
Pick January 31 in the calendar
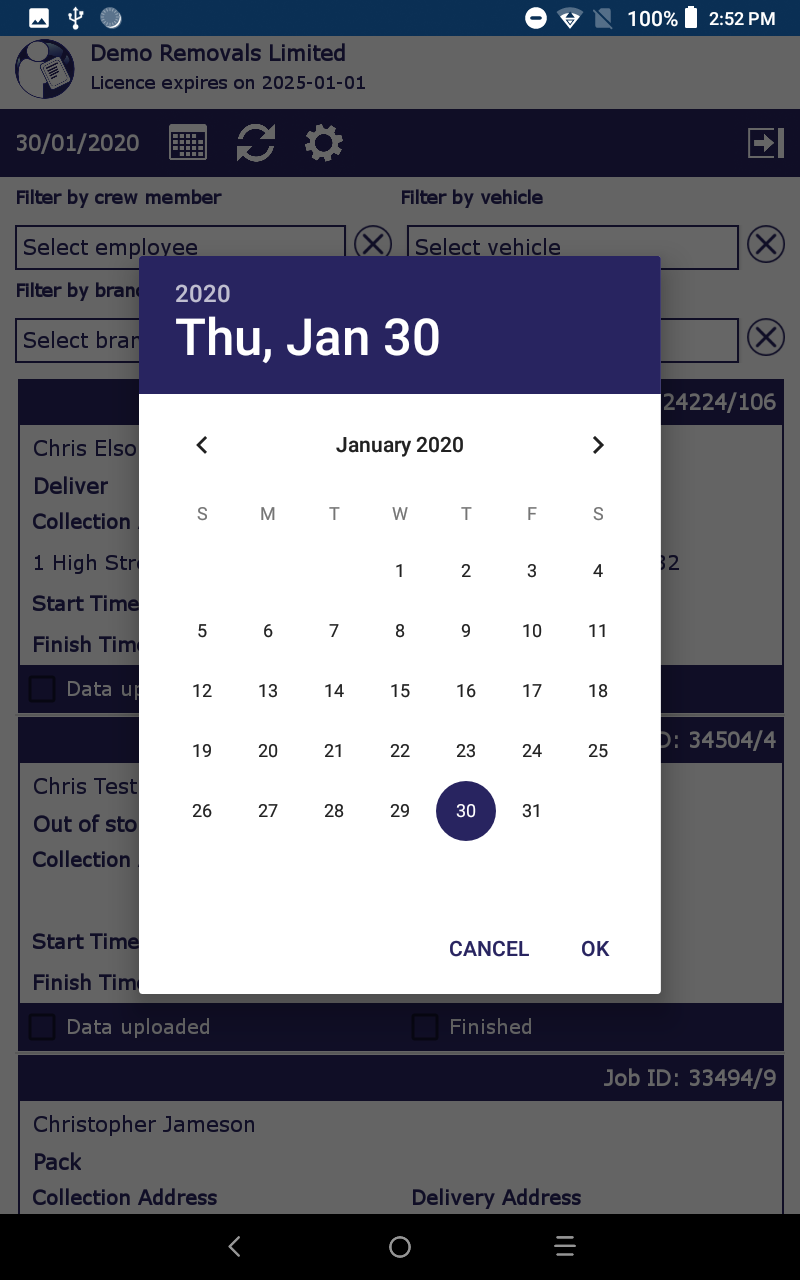point(532,811)
